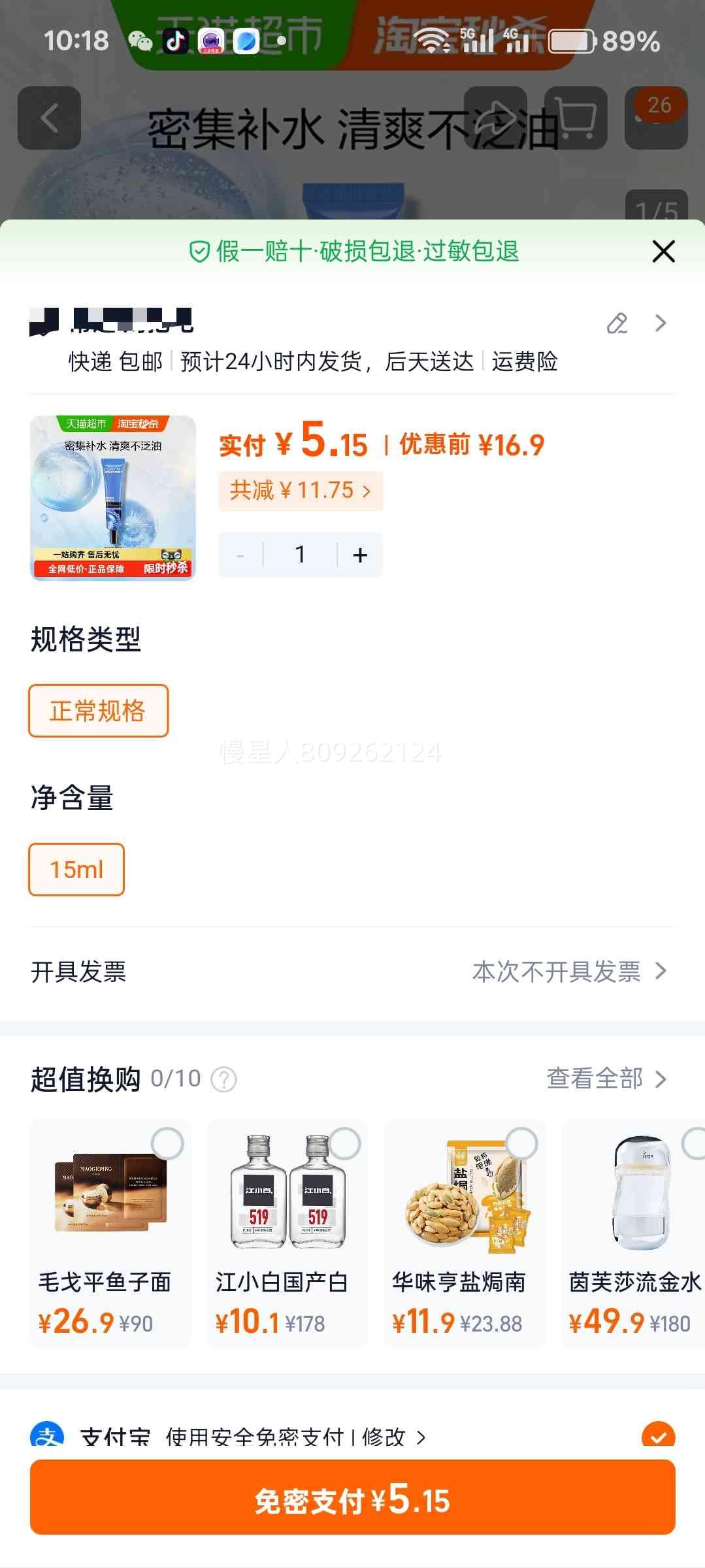Select the 正常规格 specification option
Image resolution: width=705 pixels, height=1568 pixels.
point(98,711)
